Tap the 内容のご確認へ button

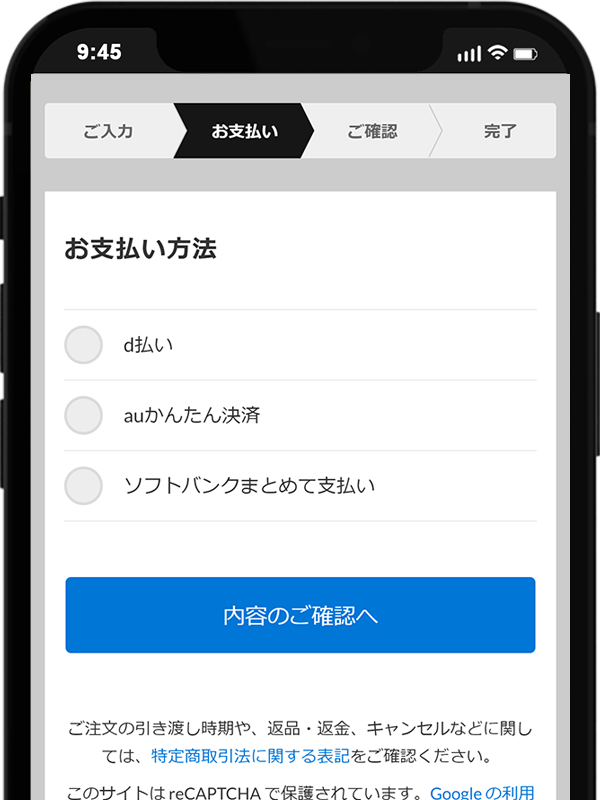300,615
